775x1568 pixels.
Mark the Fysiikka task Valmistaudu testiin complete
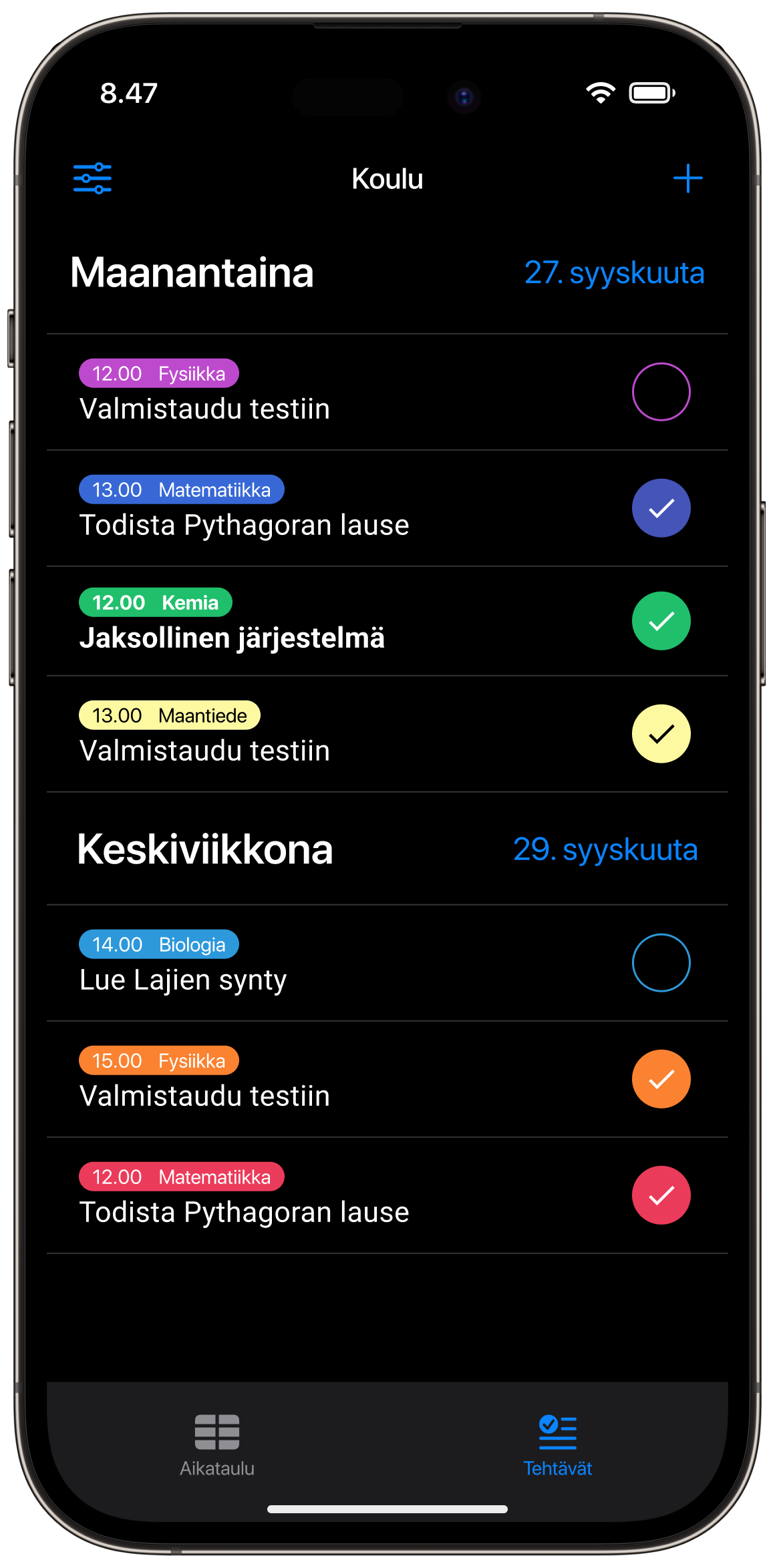pos(661,391)
